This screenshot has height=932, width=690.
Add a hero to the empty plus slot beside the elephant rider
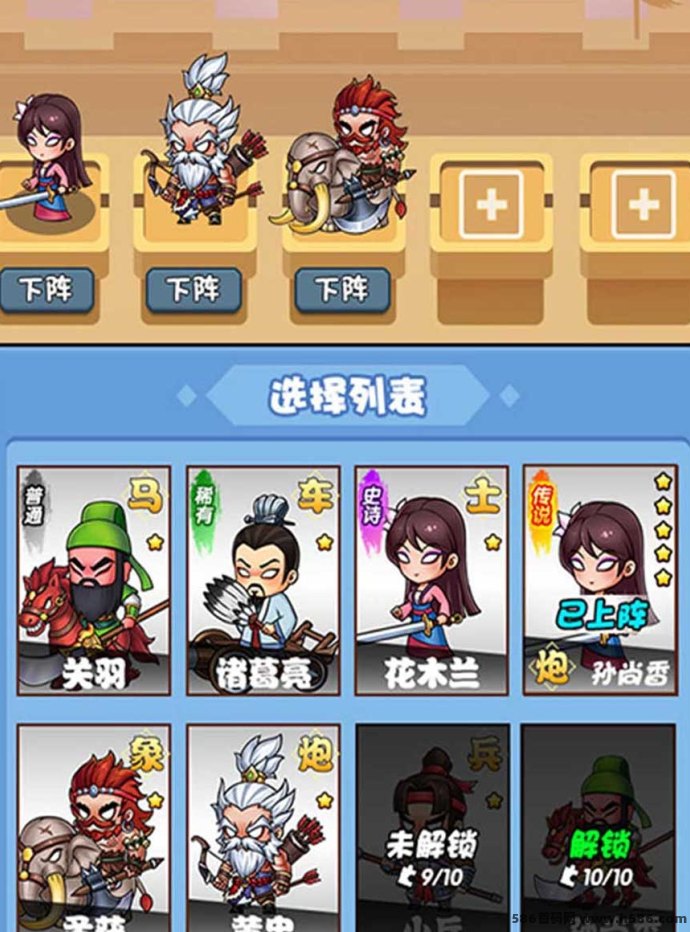coord(491,205)
